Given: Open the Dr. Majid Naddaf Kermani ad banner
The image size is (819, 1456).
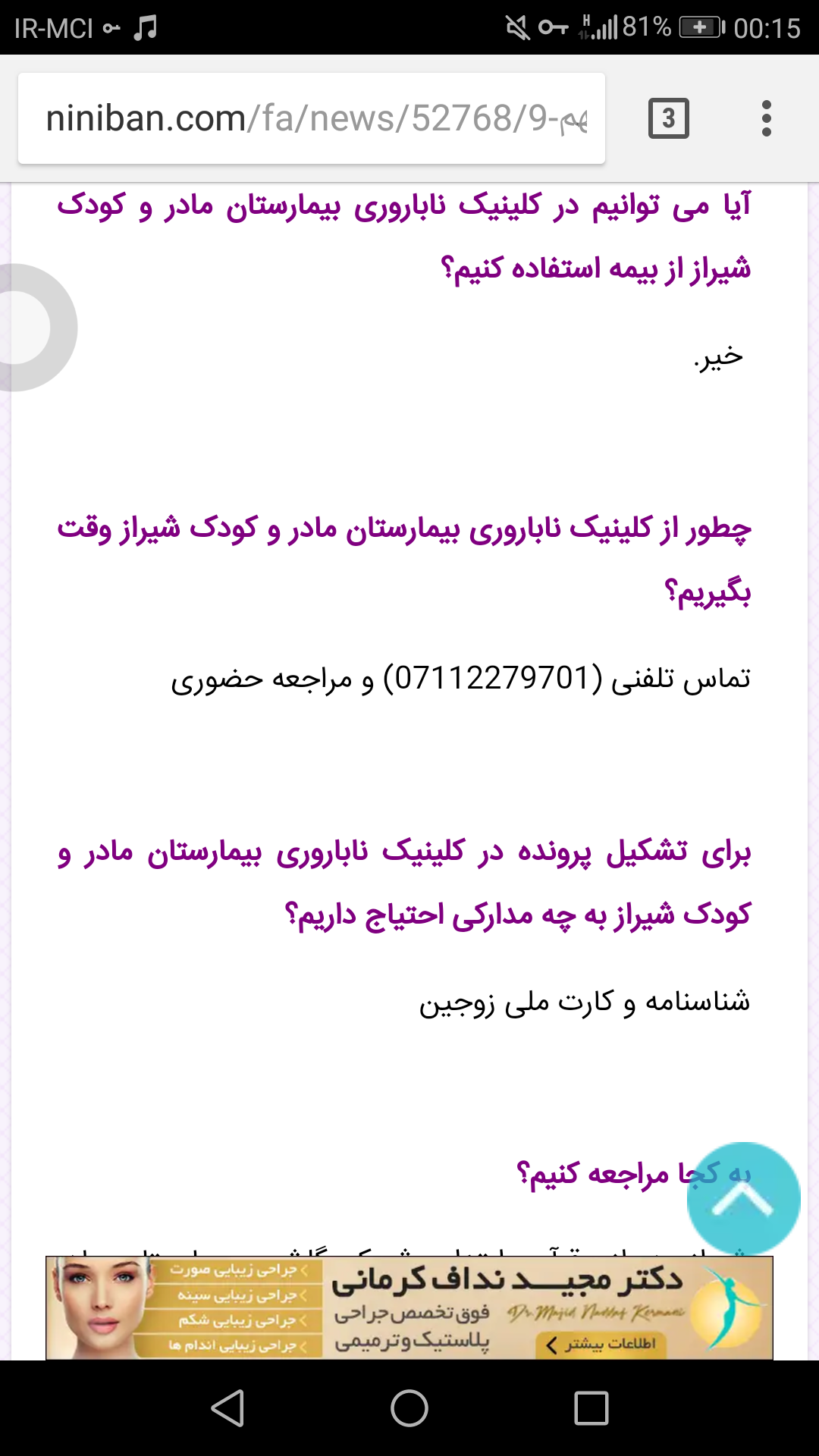Looking at the screenshot, I should click(409, 1307).
